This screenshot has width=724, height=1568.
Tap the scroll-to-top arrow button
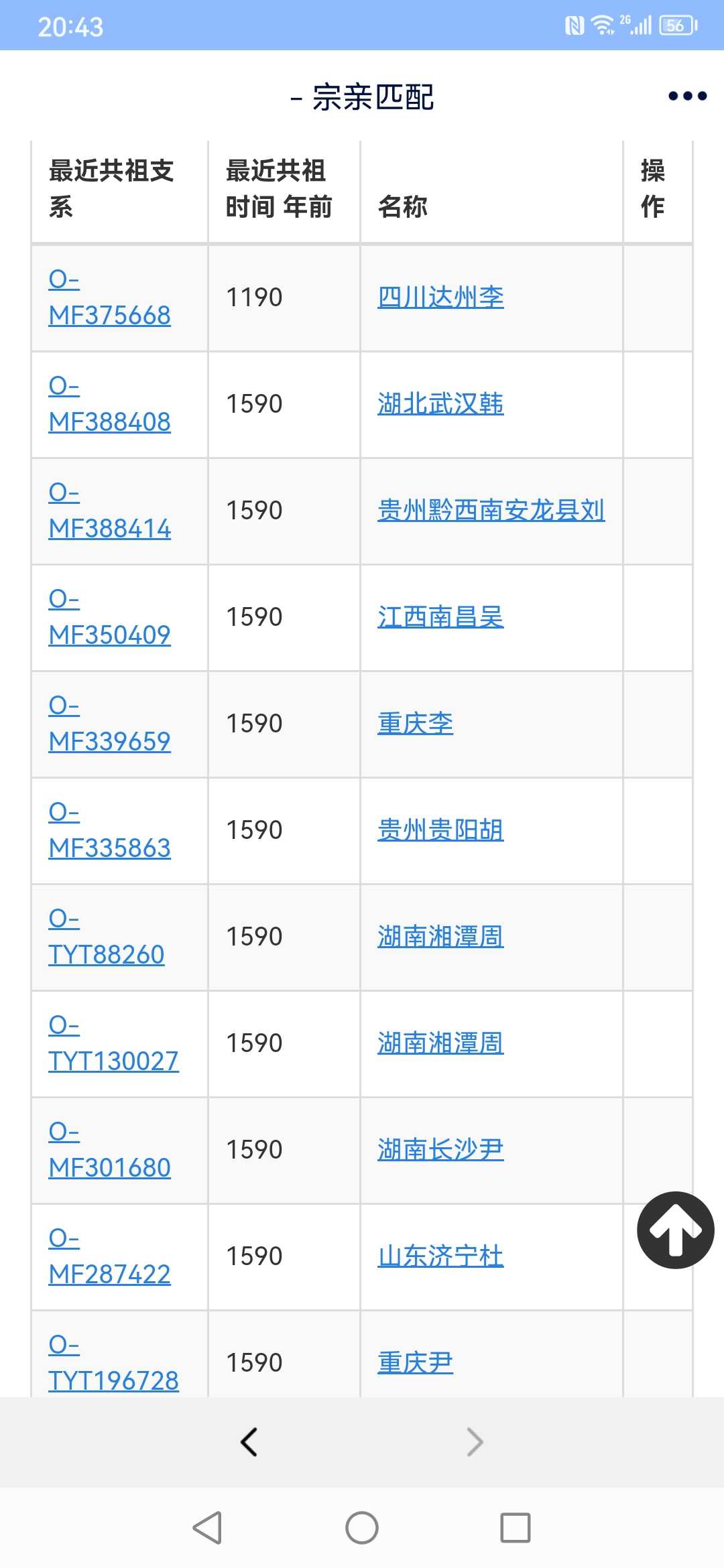pos(676,1230)
